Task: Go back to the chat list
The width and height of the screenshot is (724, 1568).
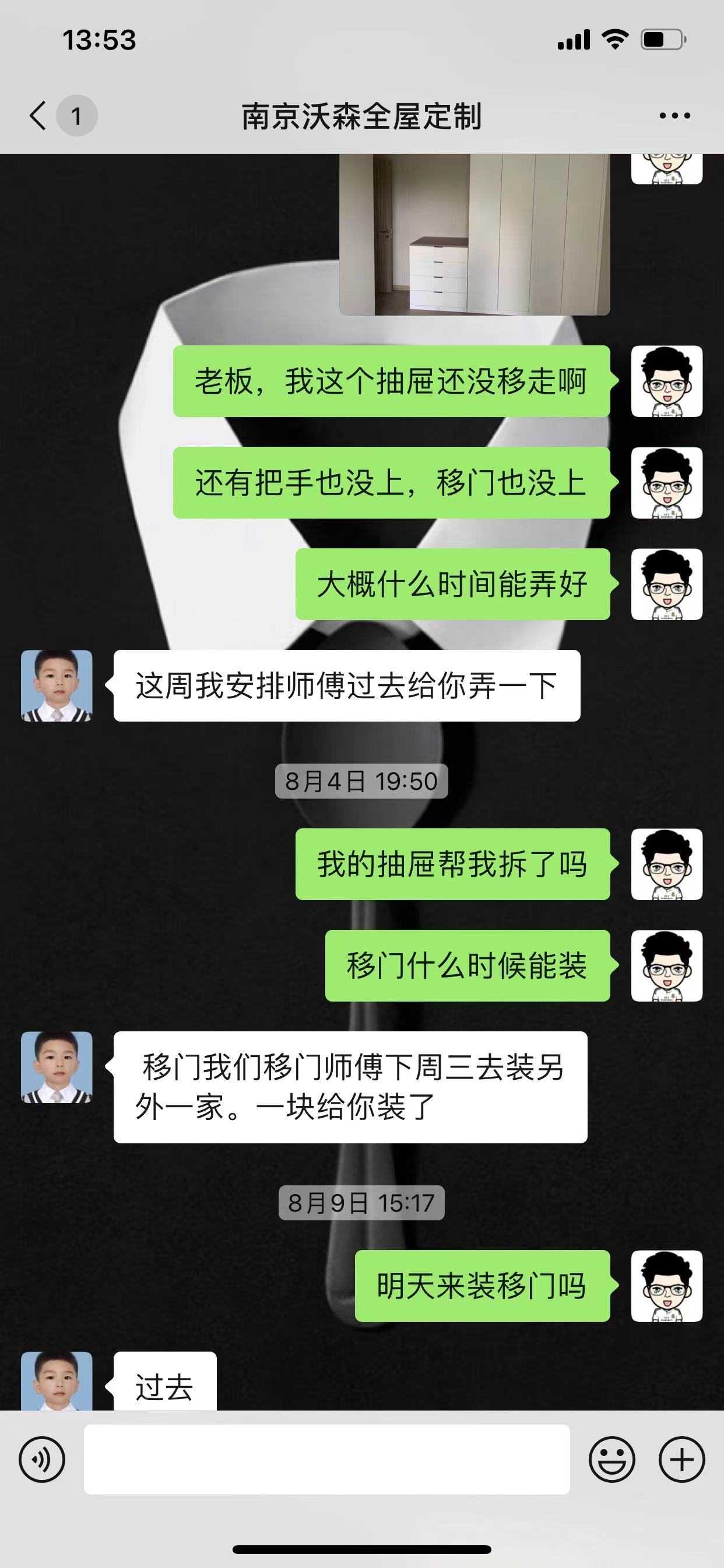Action: [x=38, y=115]
